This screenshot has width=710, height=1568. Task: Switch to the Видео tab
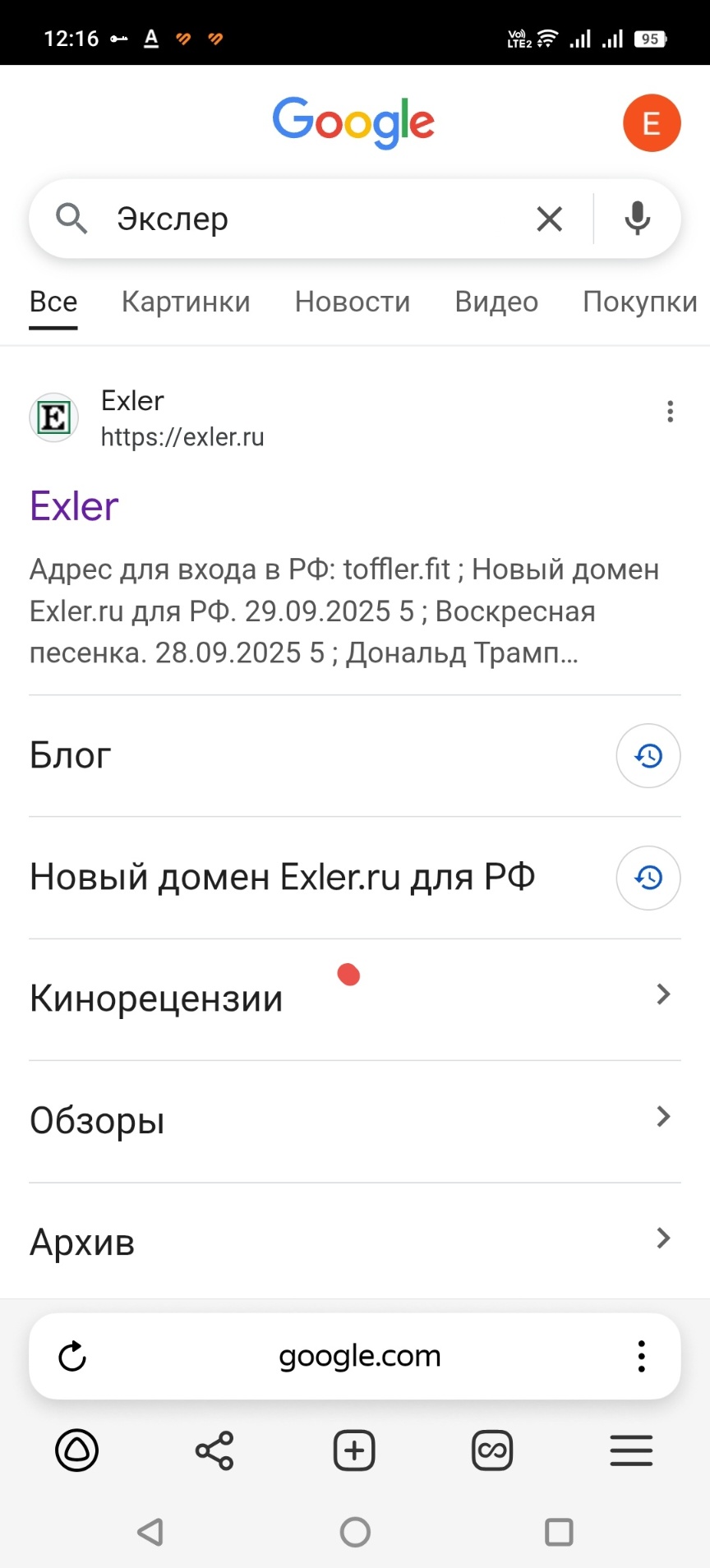coord(496,302)
